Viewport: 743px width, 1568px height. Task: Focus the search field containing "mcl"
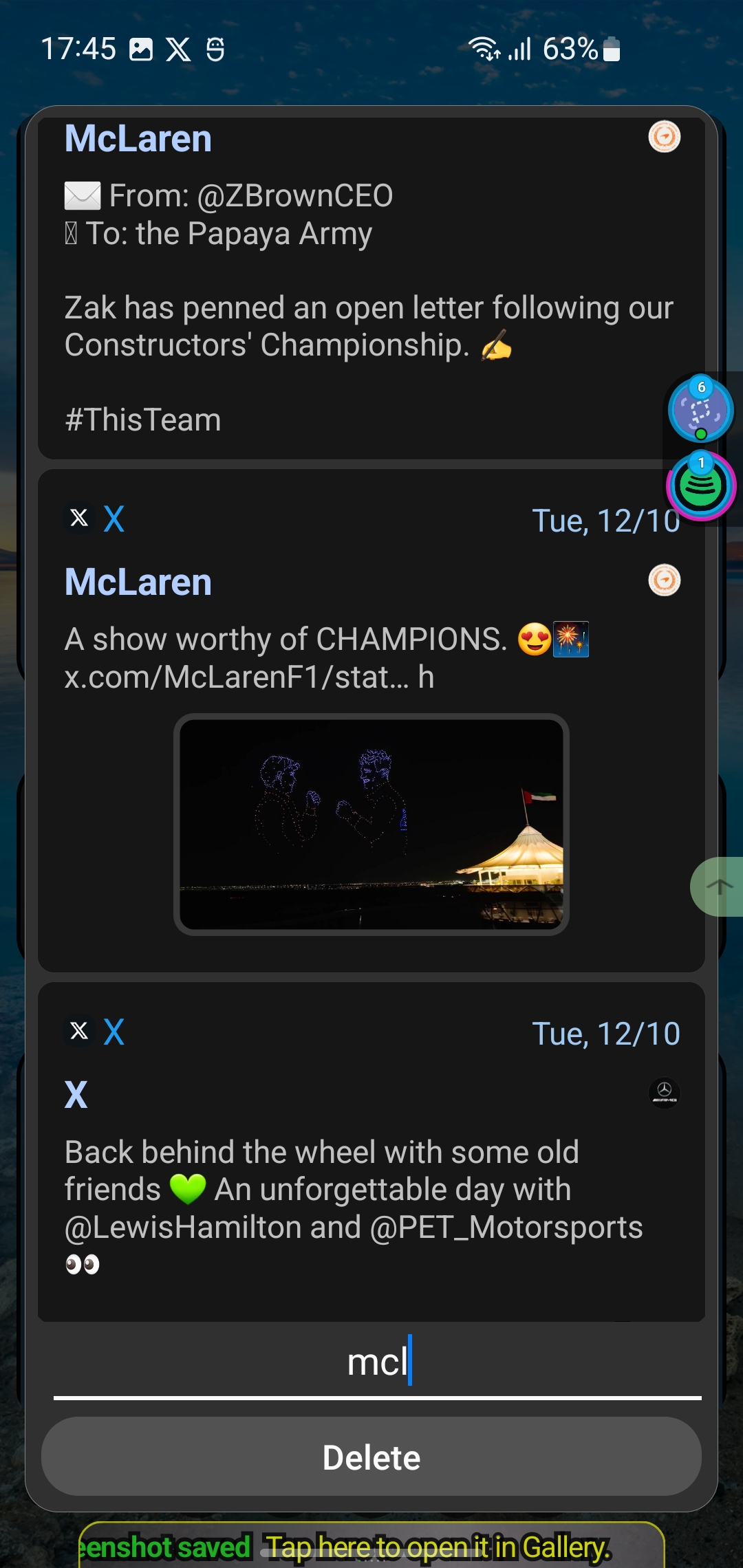point(377,1362)
